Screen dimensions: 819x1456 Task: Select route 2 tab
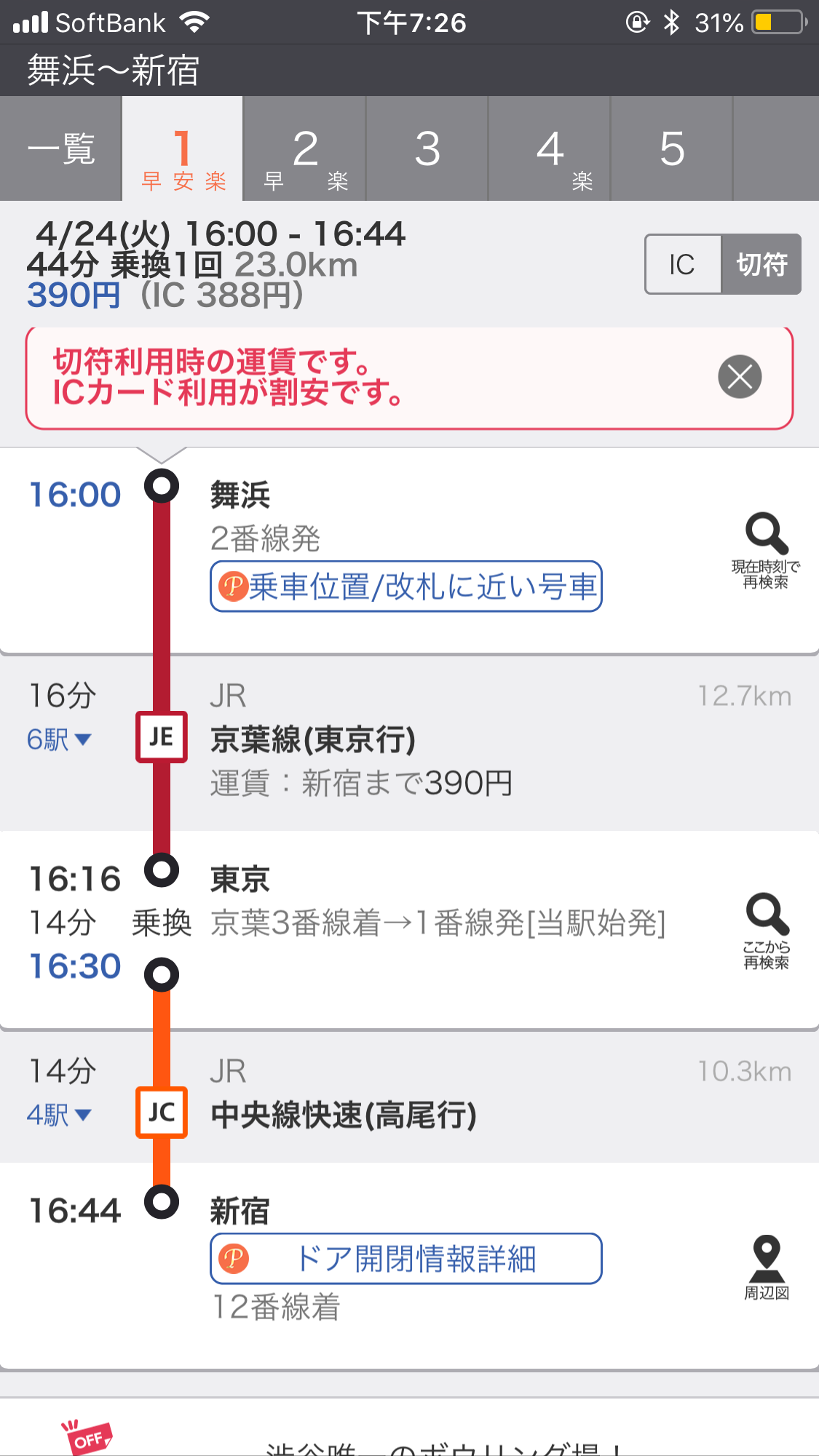pyautogui.click(x=304, y=149)
